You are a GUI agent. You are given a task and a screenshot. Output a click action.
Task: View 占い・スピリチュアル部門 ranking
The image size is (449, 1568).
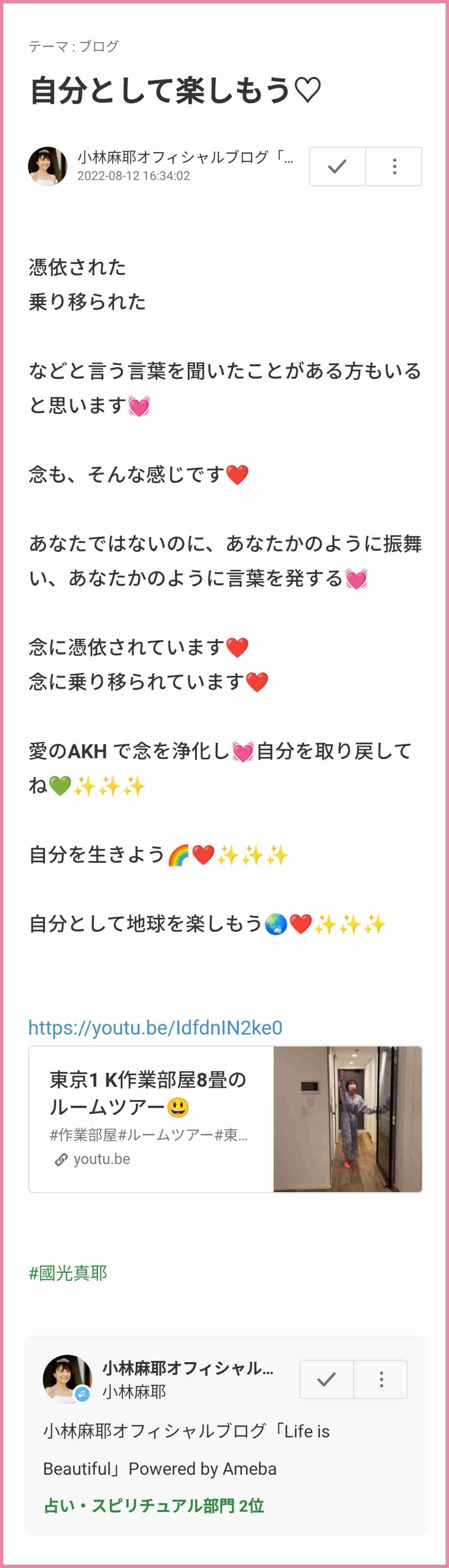153,1505
